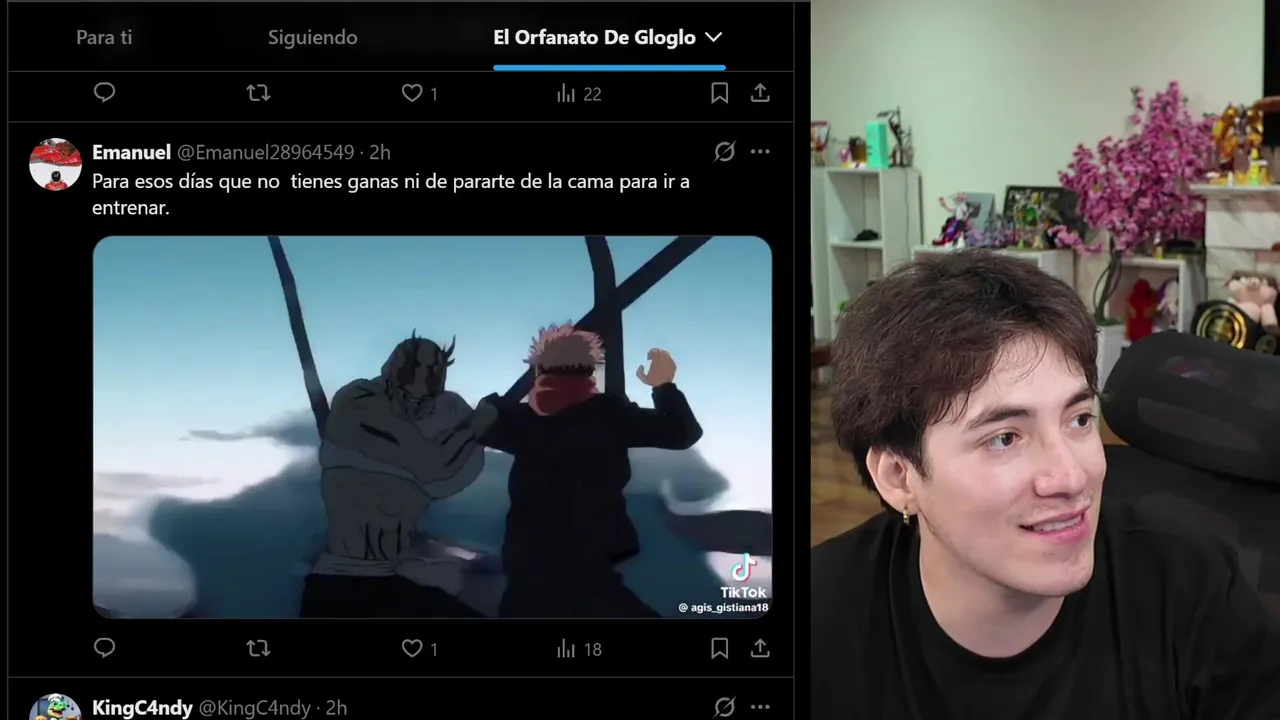1280x720 pixels.
Task: Repost Emanuel's post
Action: [258, 648]
